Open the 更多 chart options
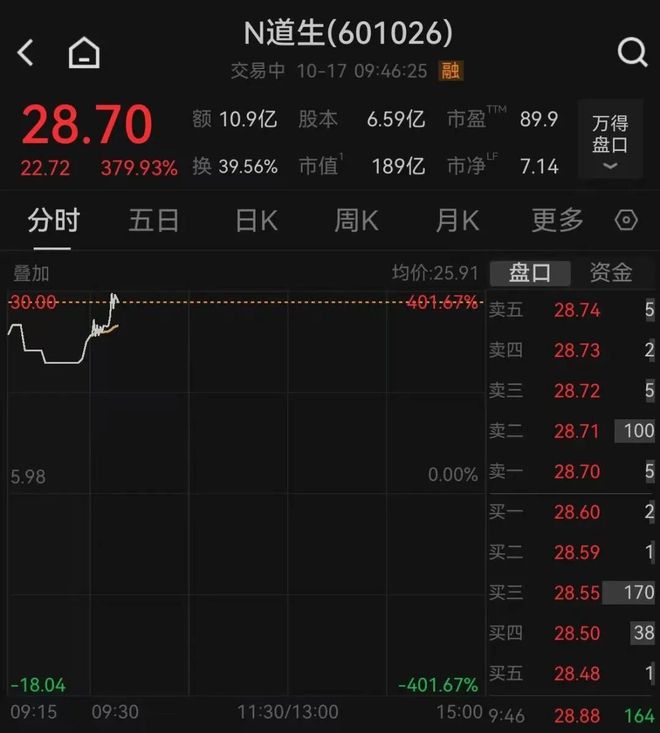660x733 pixels. click(x=557, y=220)
